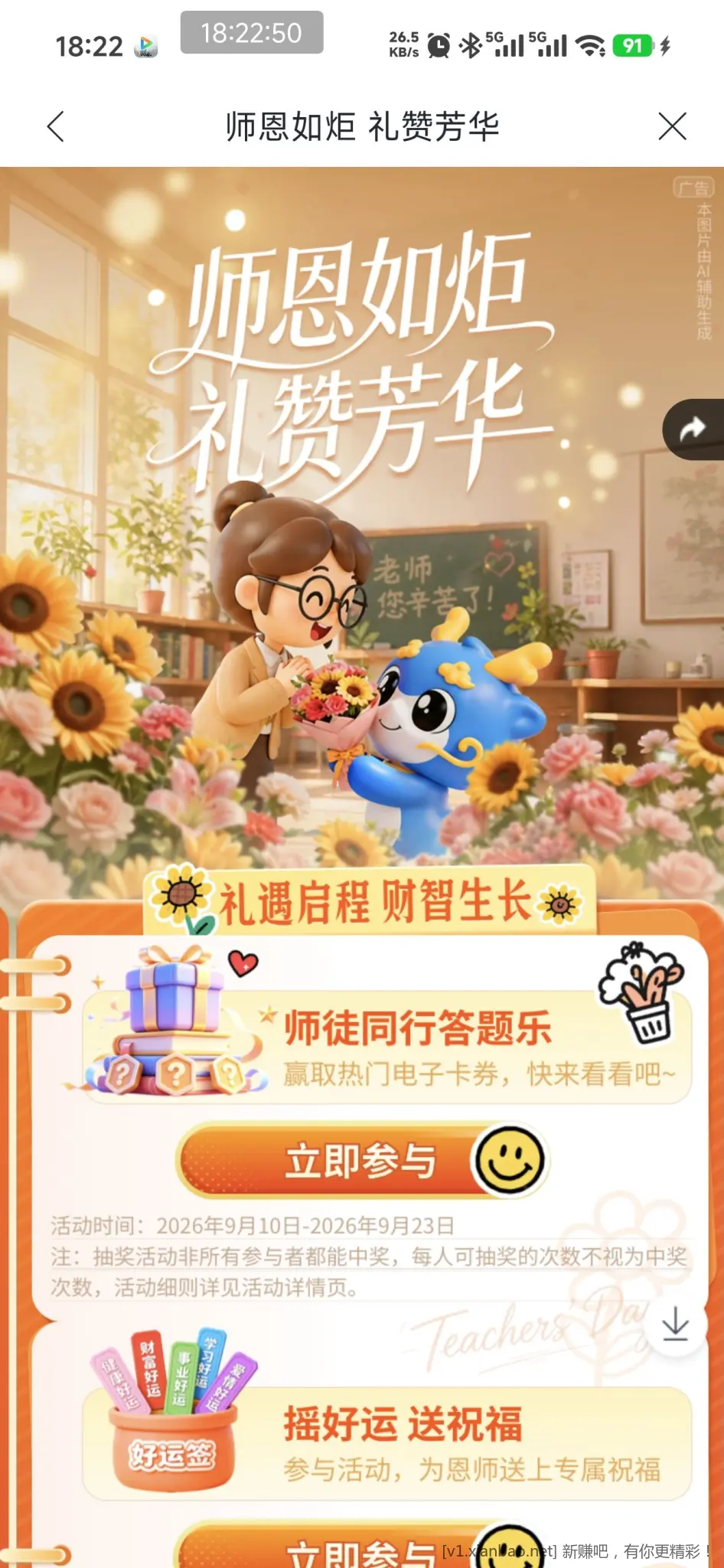Share this activity via the floating arrow
Image resolution: width=724 pixels, height=1568 pixels.
point(693,430)
